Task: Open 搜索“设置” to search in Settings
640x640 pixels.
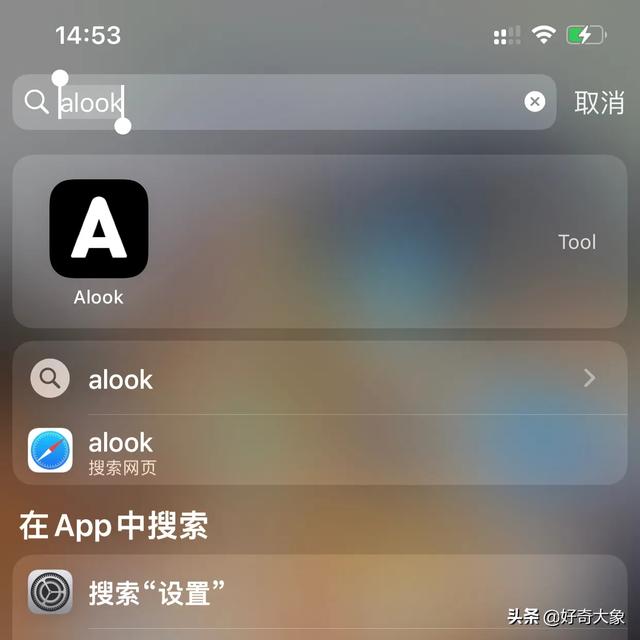Action: click(x=320, y=592)
